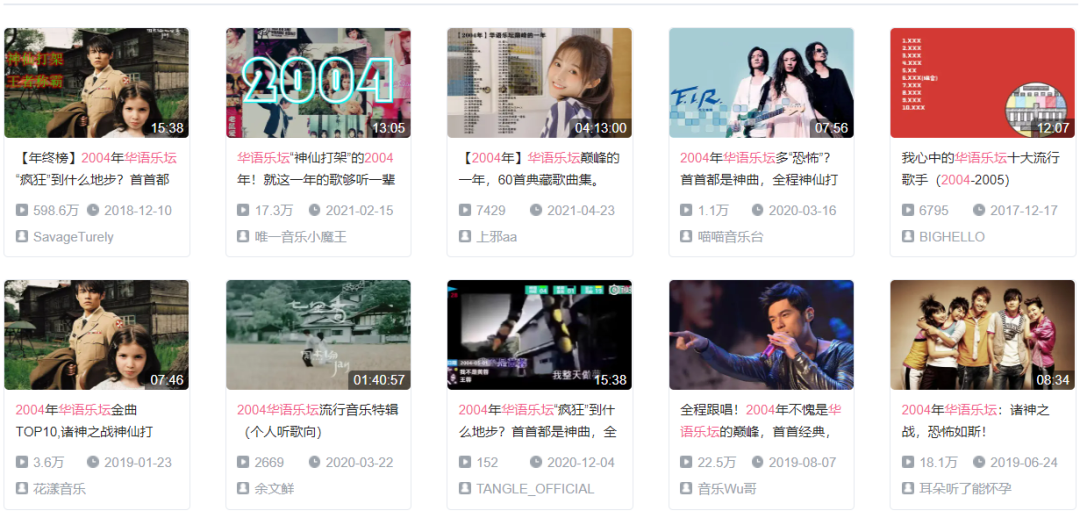
Task: Open the 12:07 十大流行歌手 video
Action: click(982, 83)
